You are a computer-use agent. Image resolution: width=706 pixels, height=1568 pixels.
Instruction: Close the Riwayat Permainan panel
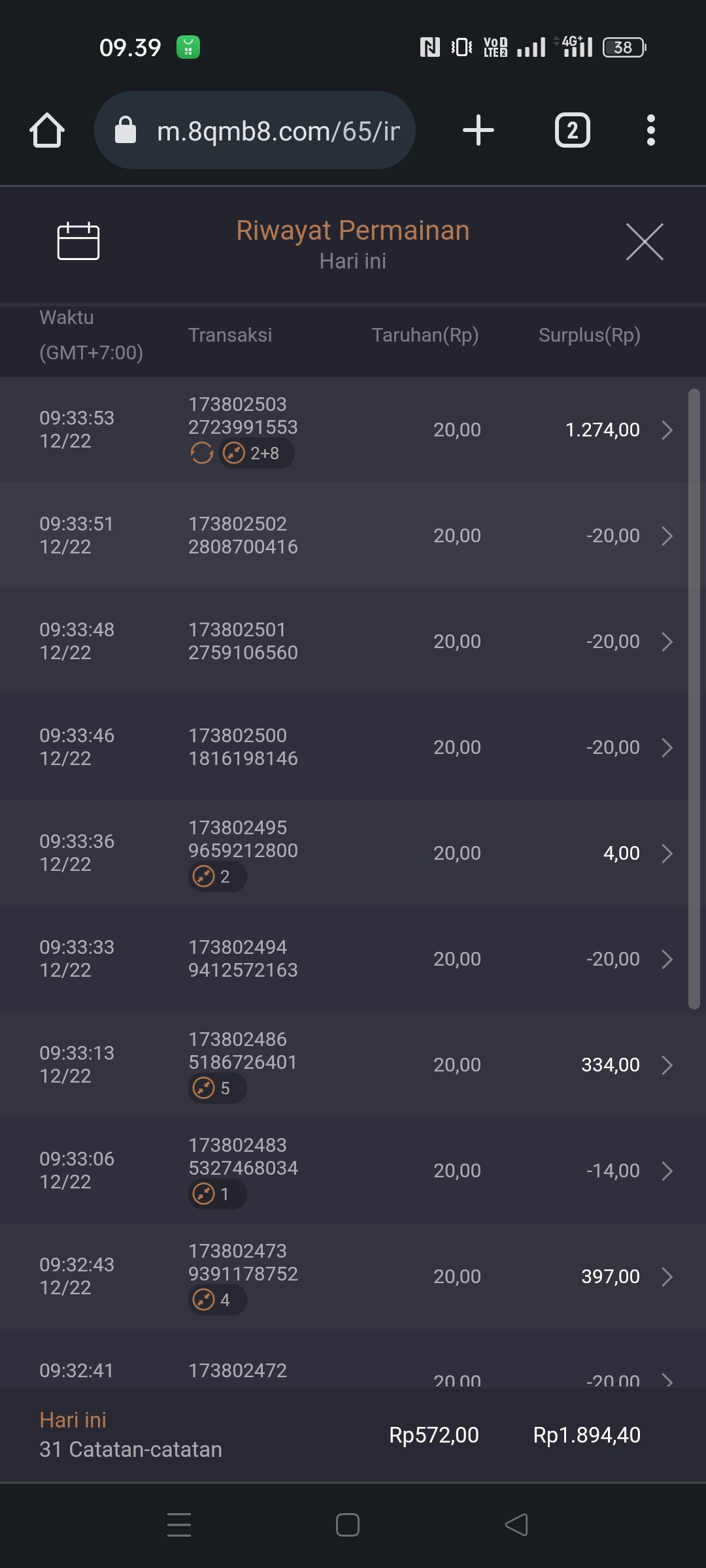click(x=645, y=241)
